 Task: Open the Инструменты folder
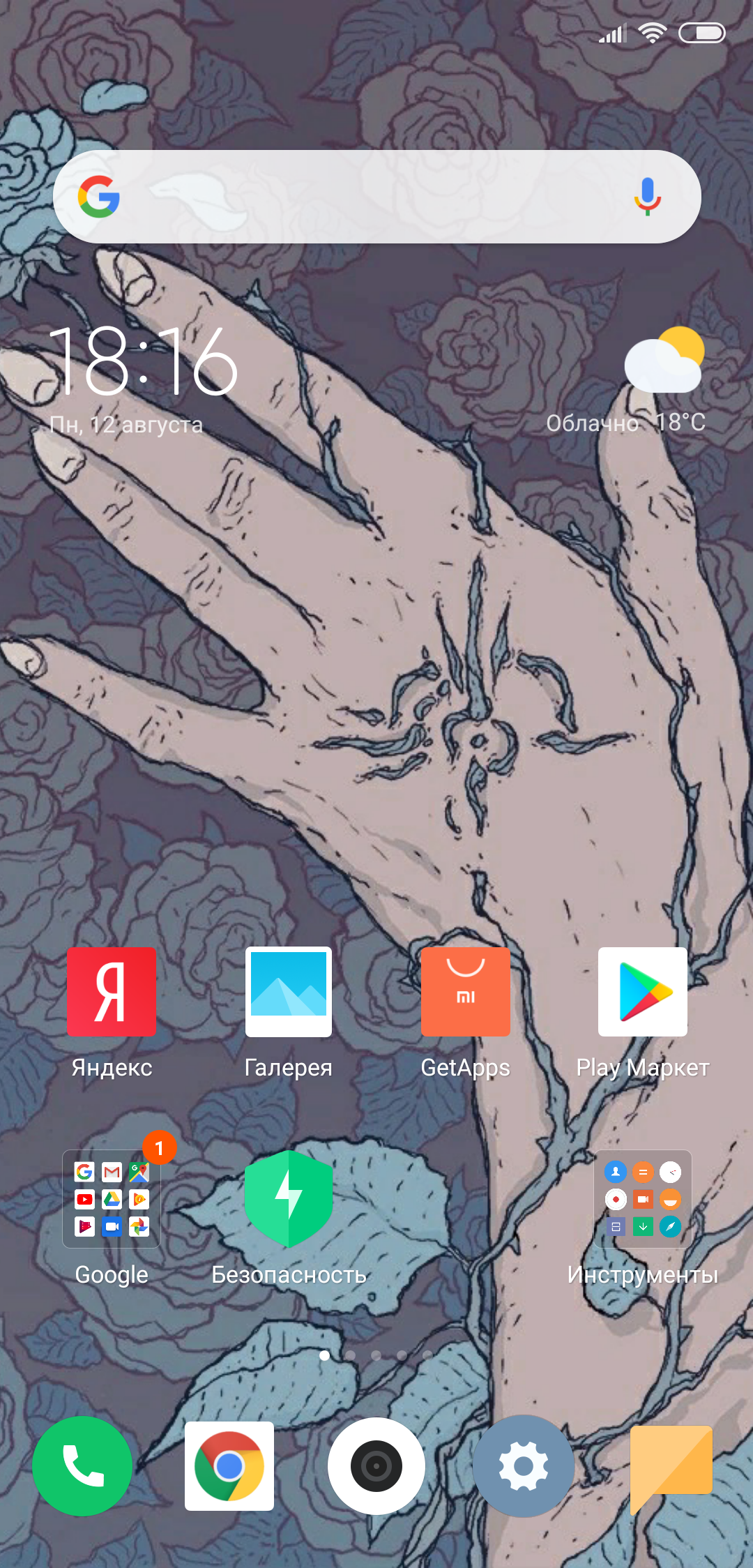click(x=643, y=1198)
